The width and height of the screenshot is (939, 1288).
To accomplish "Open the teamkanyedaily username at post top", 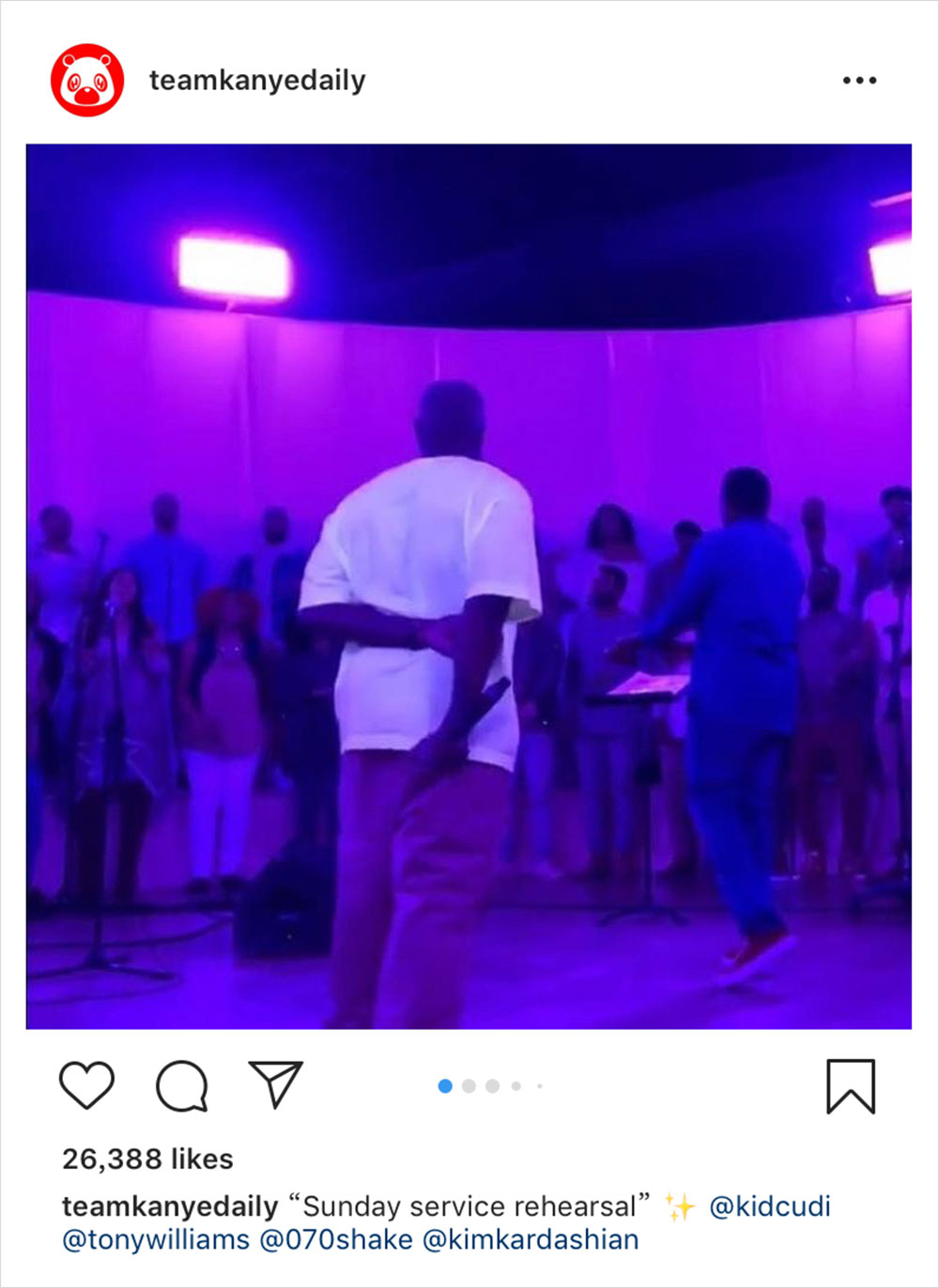I will point(257,81).
